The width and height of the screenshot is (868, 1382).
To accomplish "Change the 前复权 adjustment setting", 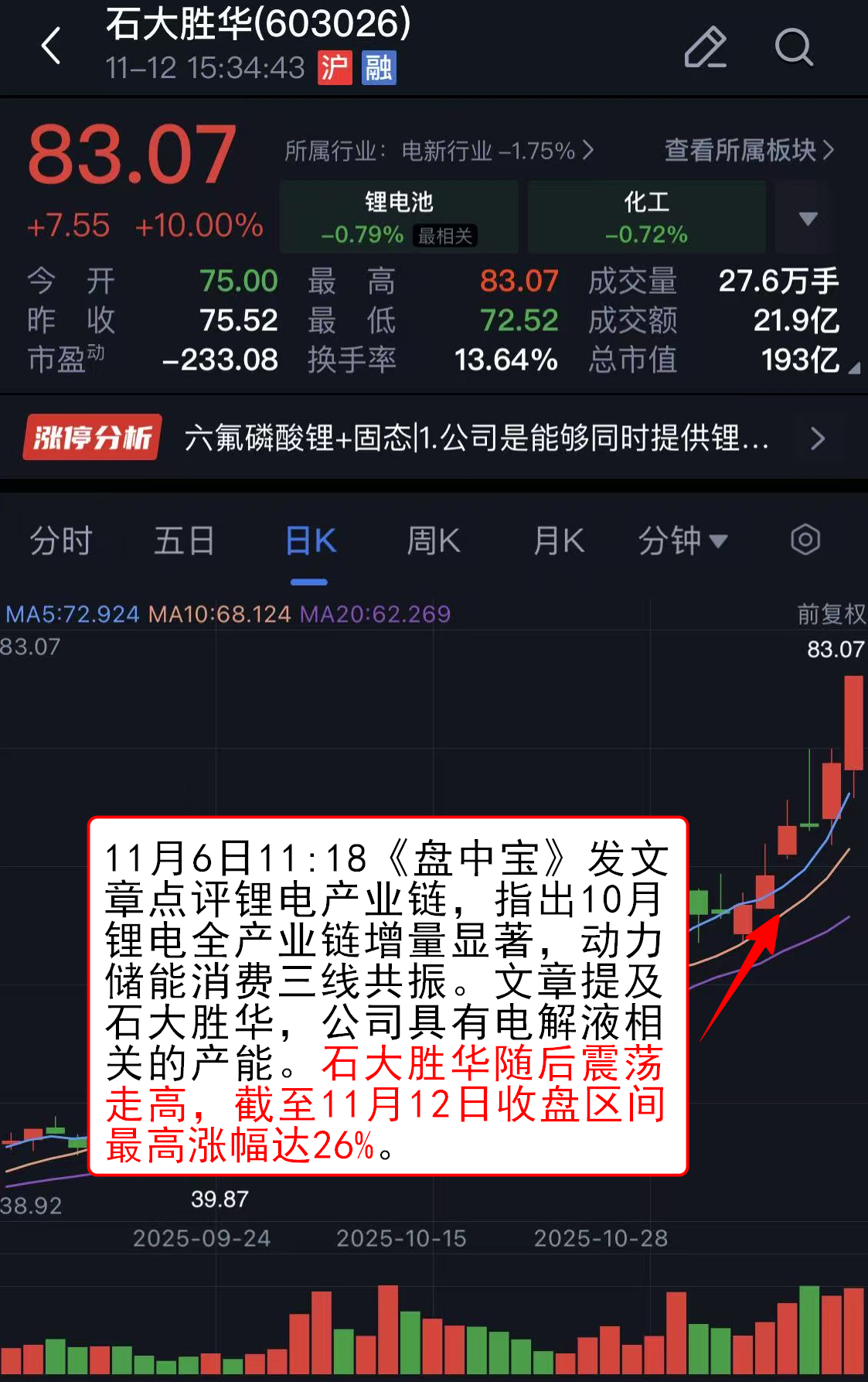I will point(831,614).
